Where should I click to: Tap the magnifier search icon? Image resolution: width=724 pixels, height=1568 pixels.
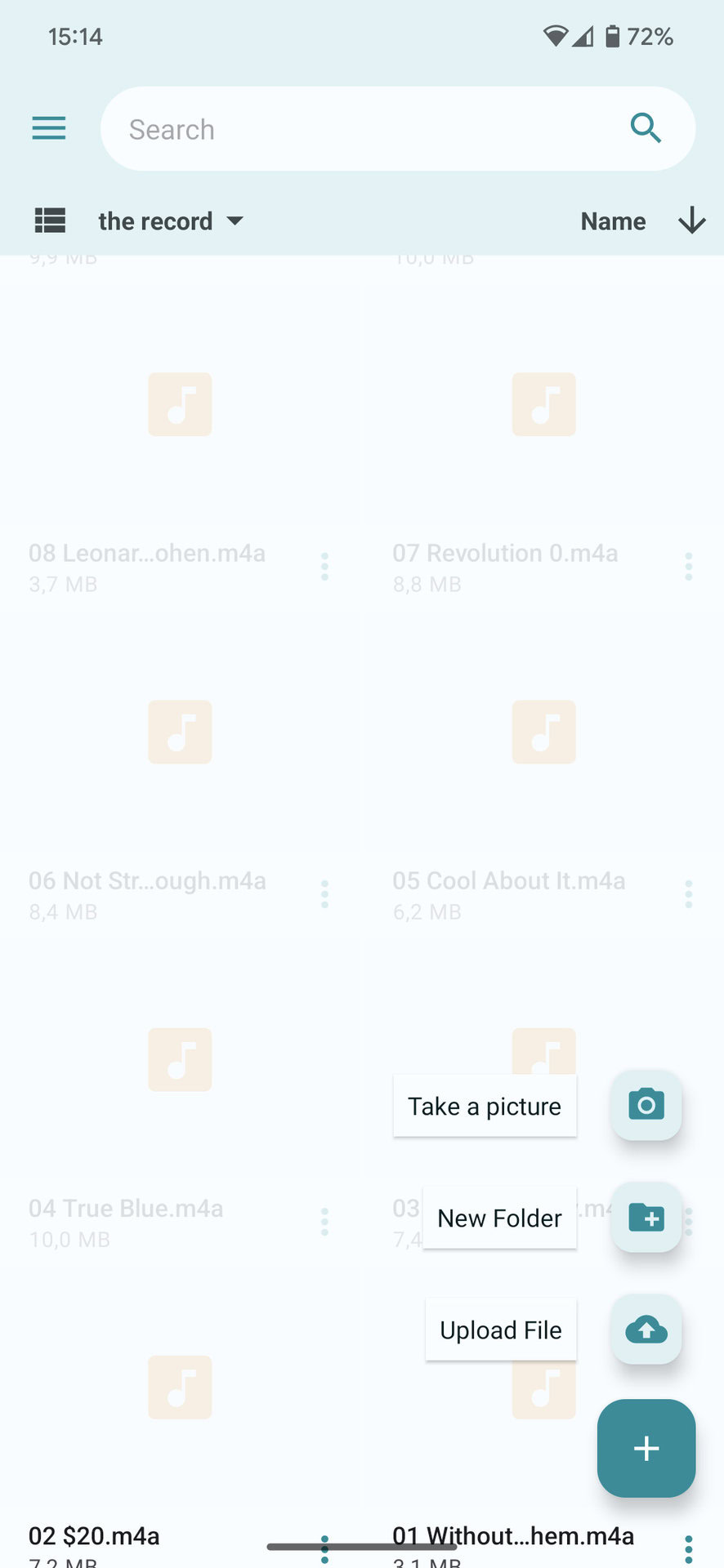(646, 128)
